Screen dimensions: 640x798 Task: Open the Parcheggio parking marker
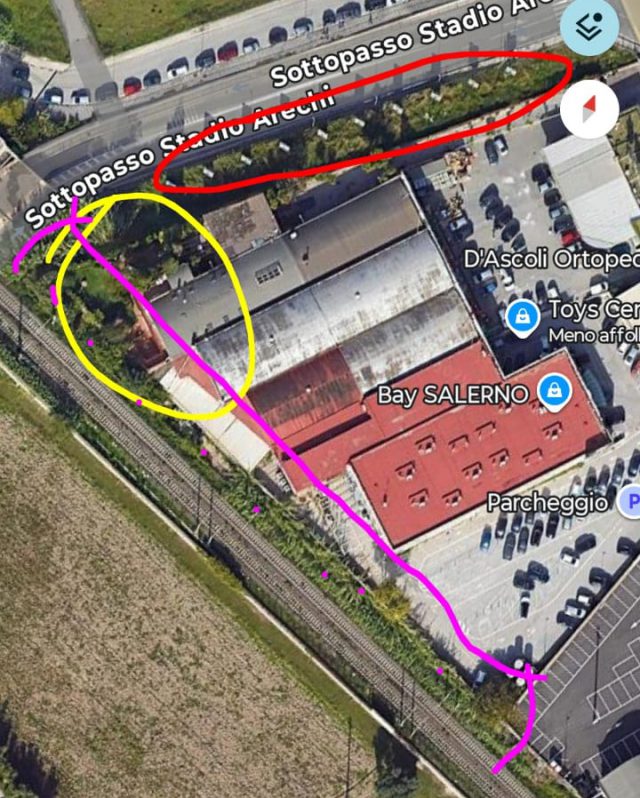pyautogui.click(x=630, y=500)
